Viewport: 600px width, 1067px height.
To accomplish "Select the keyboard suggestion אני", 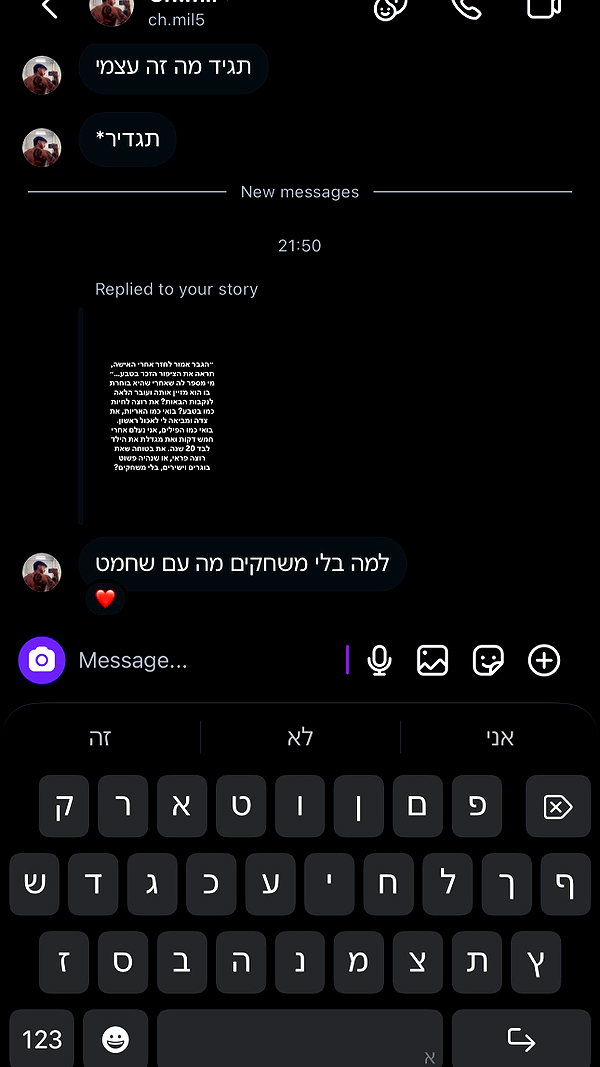I will tap(500, 738).
